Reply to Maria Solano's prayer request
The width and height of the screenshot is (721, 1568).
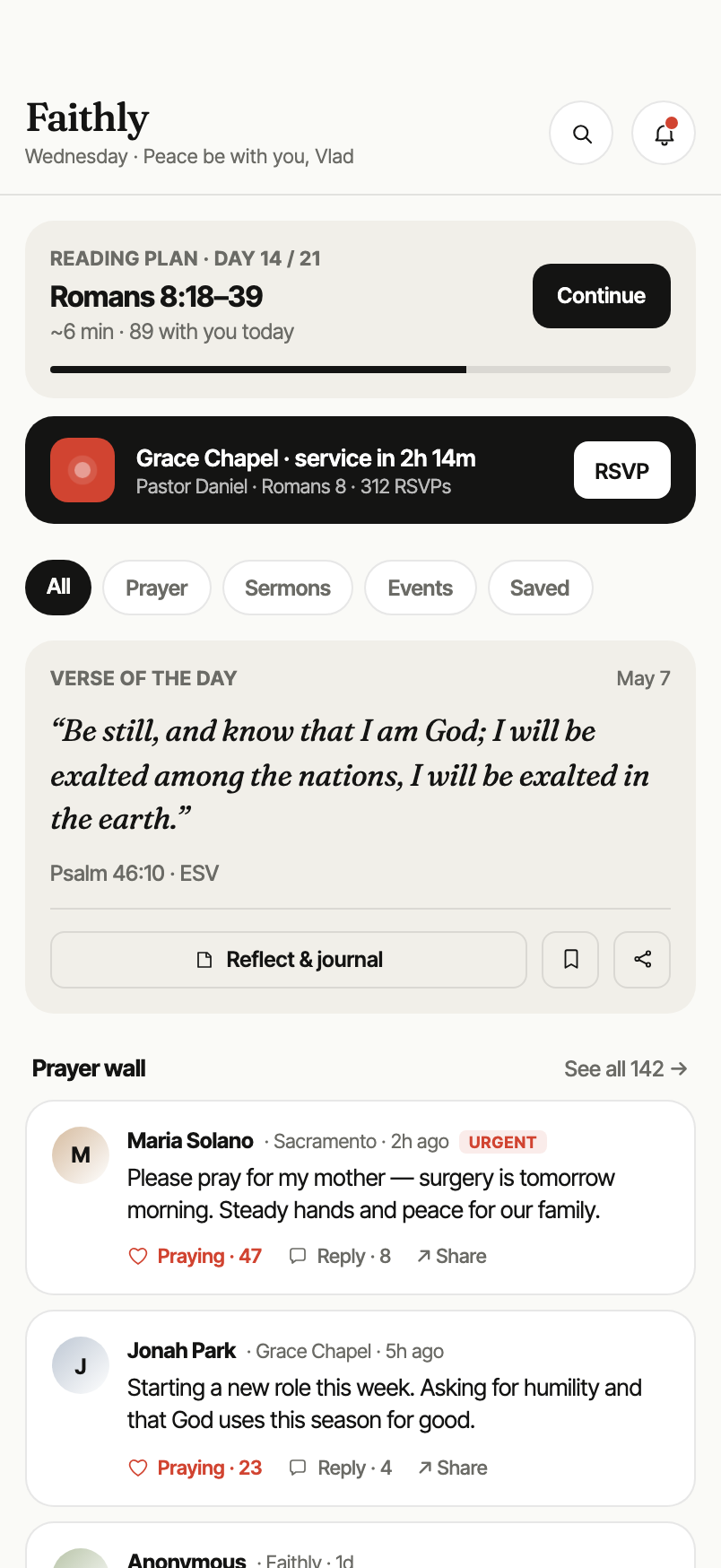click(x=340, y=1256)
